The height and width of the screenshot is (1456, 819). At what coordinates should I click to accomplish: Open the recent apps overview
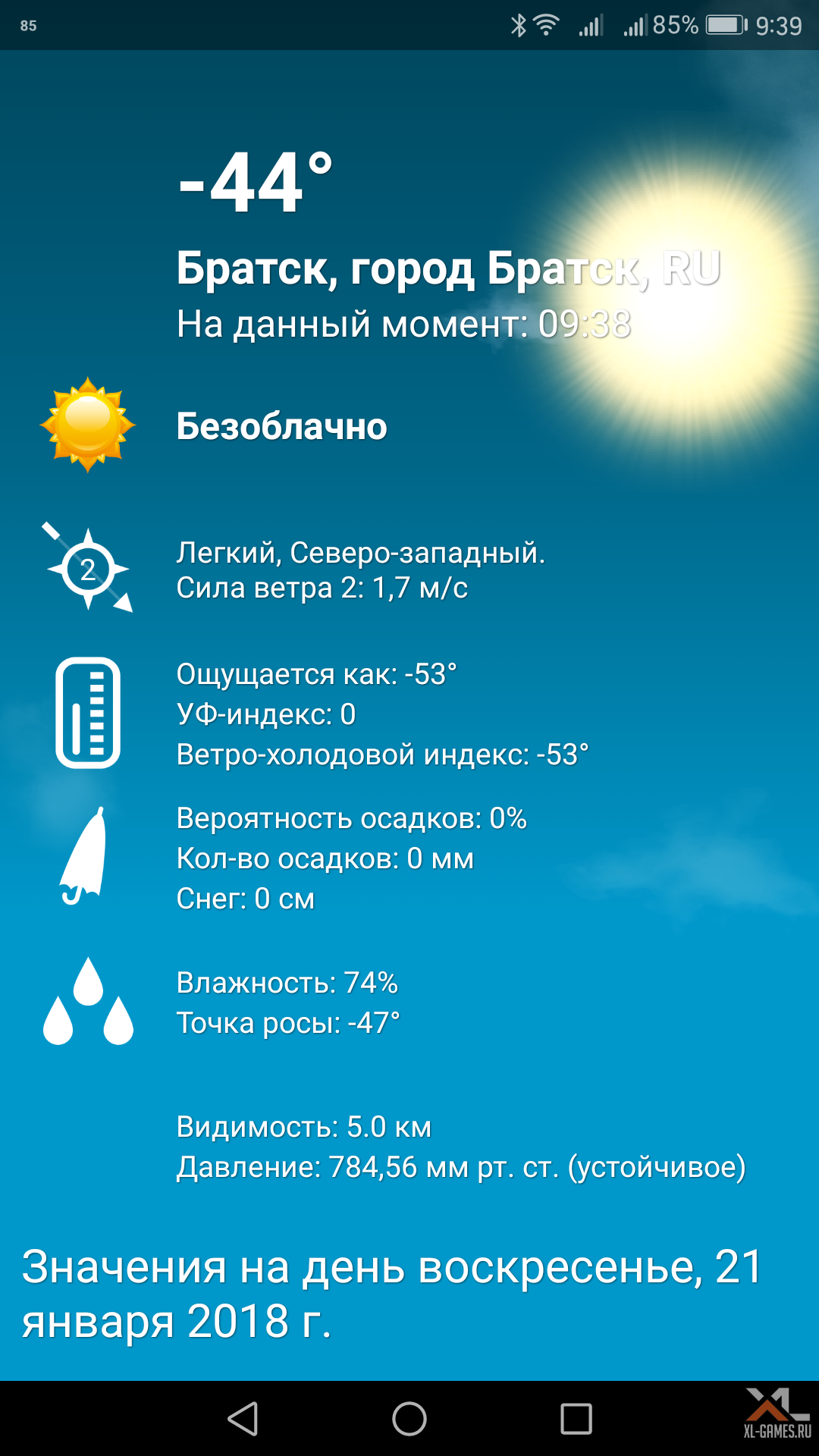click(576, 1418)
